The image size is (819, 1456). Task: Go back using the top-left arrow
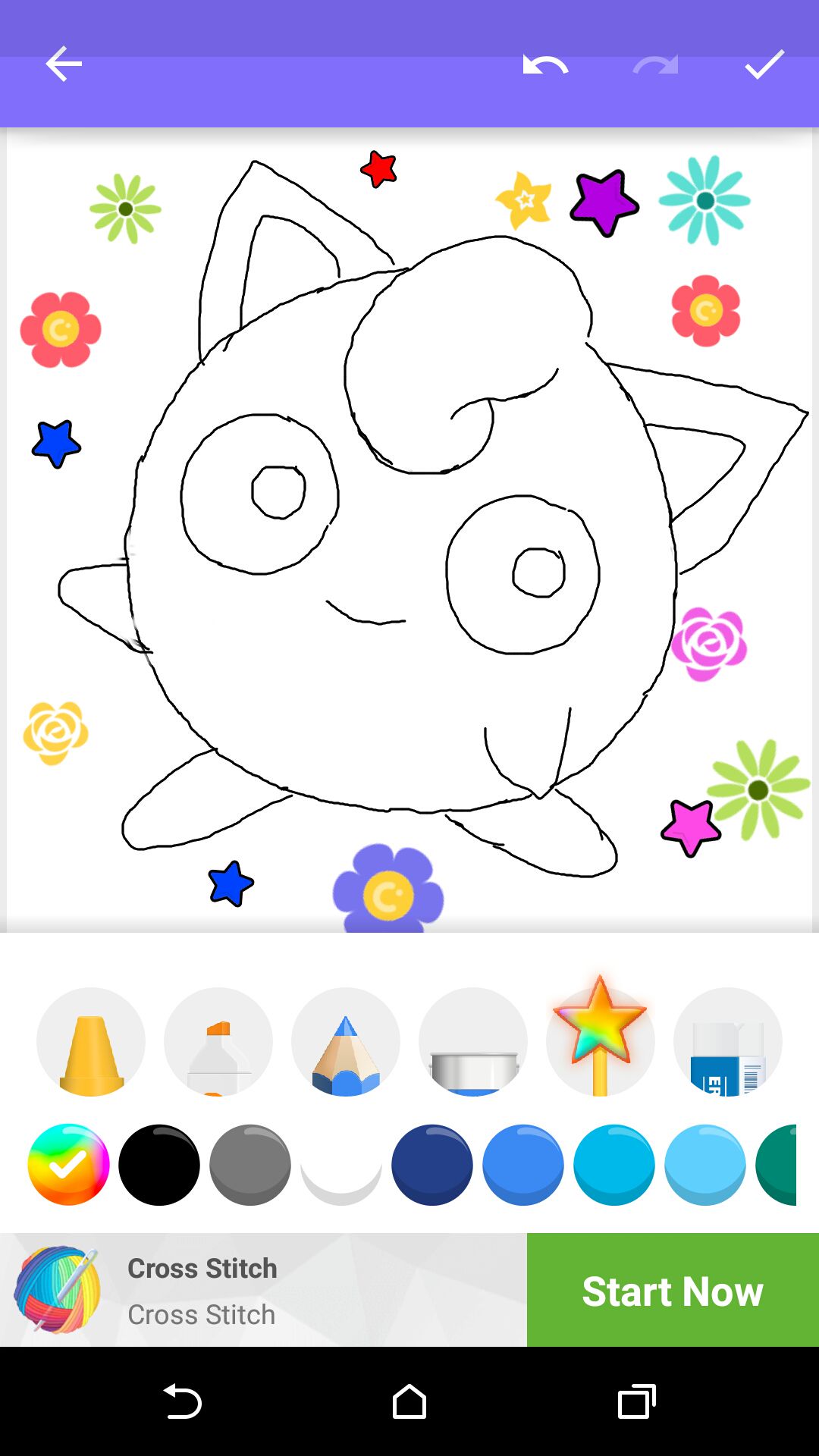[64, 64]
